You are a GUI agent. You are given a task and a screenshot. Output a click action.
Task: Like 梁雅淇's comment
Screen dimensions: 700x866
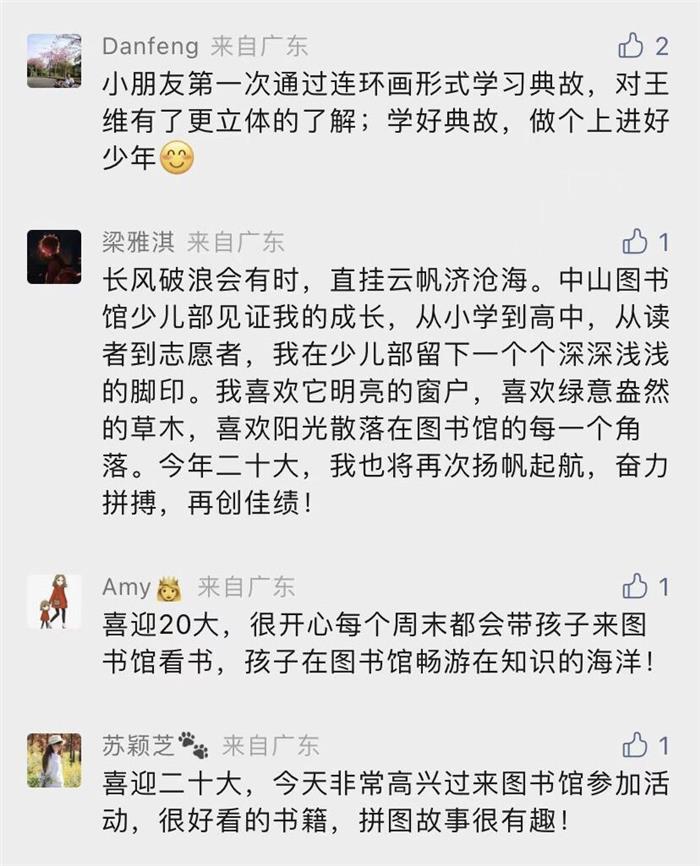pyautogui.click(x=635, y=241)
